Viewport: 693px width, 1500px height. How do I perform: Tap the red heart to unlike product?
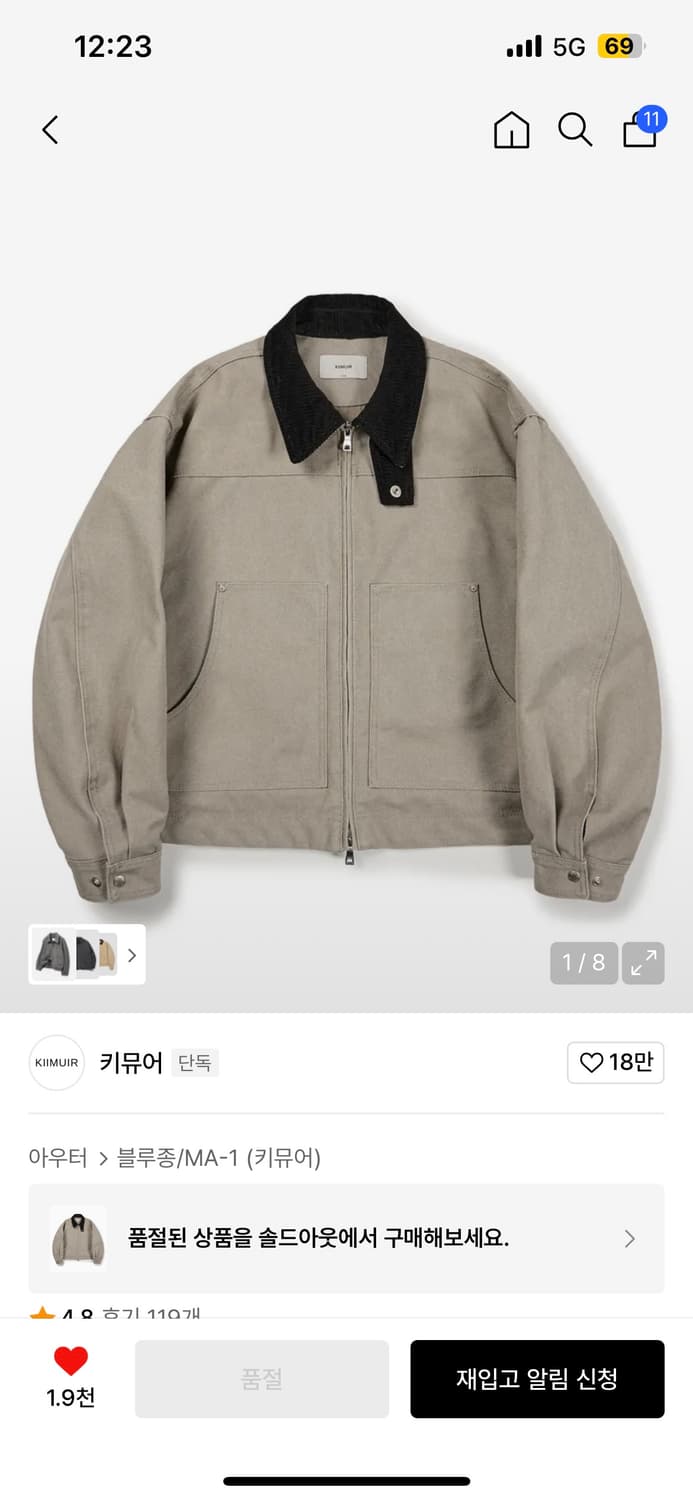pos(71,1362)
